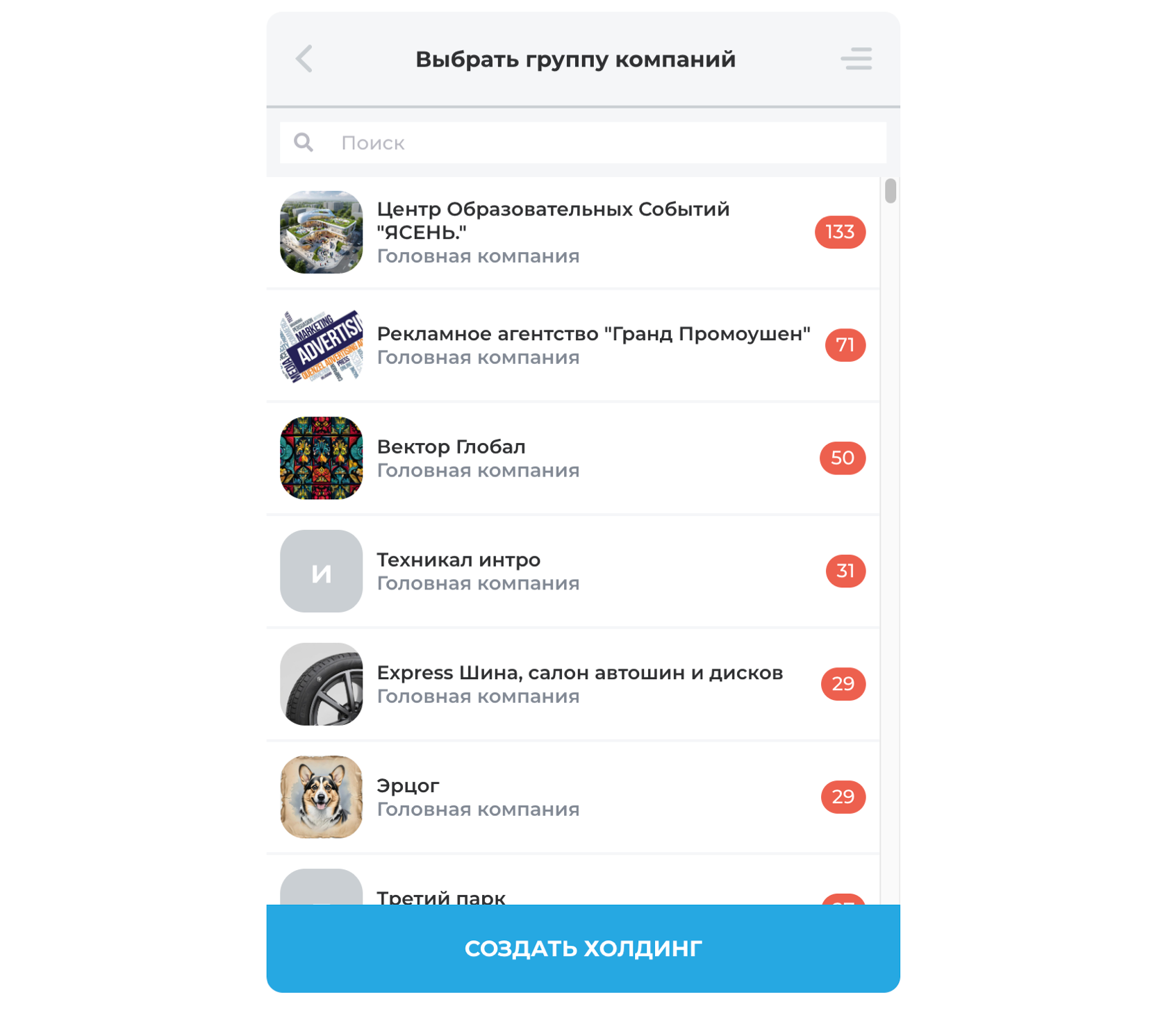This screenshot has width=1176, height=1011.
Task: Open the hamburger menu
Action: pos(856,59)
